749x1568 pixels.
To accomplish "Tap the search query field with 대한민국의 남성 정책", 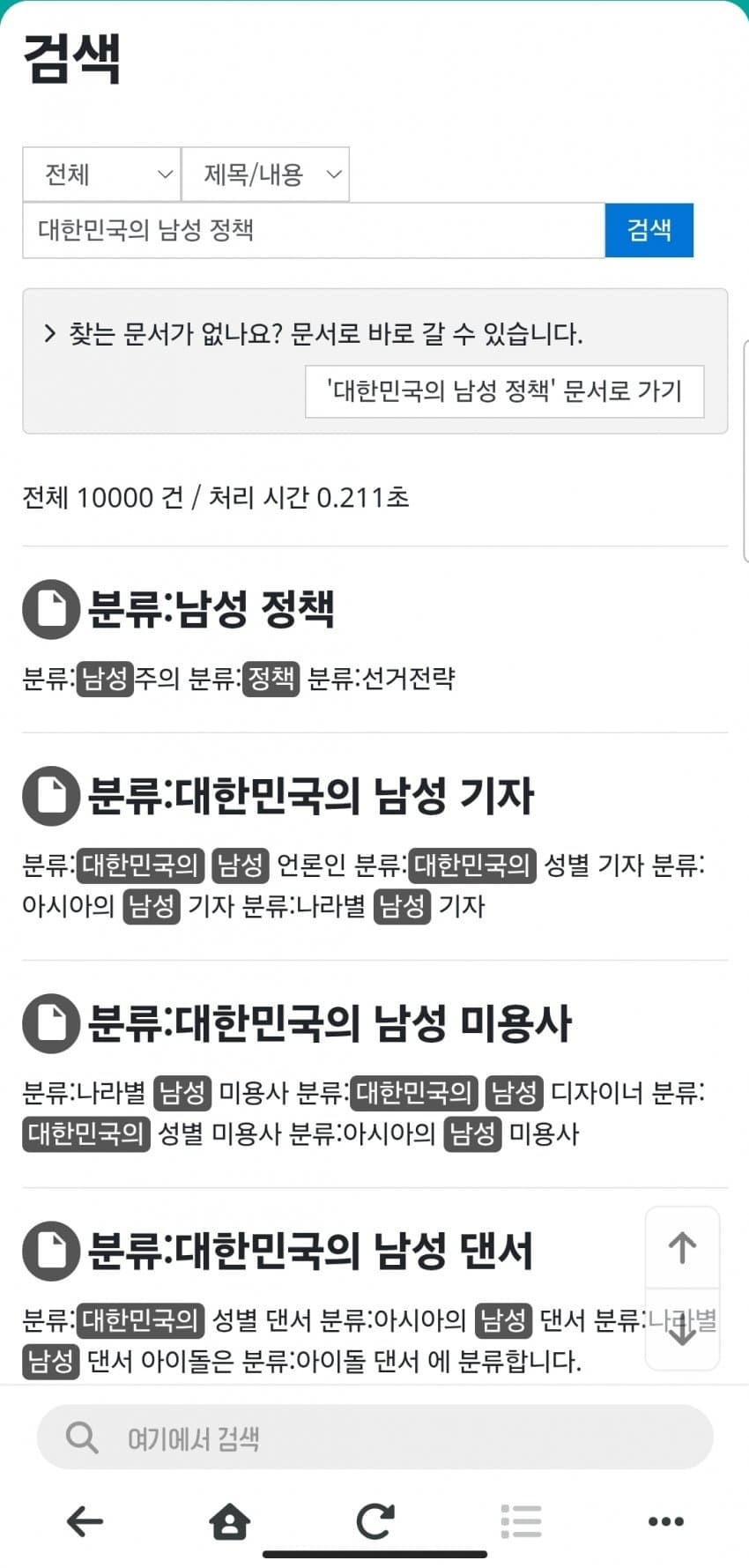I will point(314,231).
